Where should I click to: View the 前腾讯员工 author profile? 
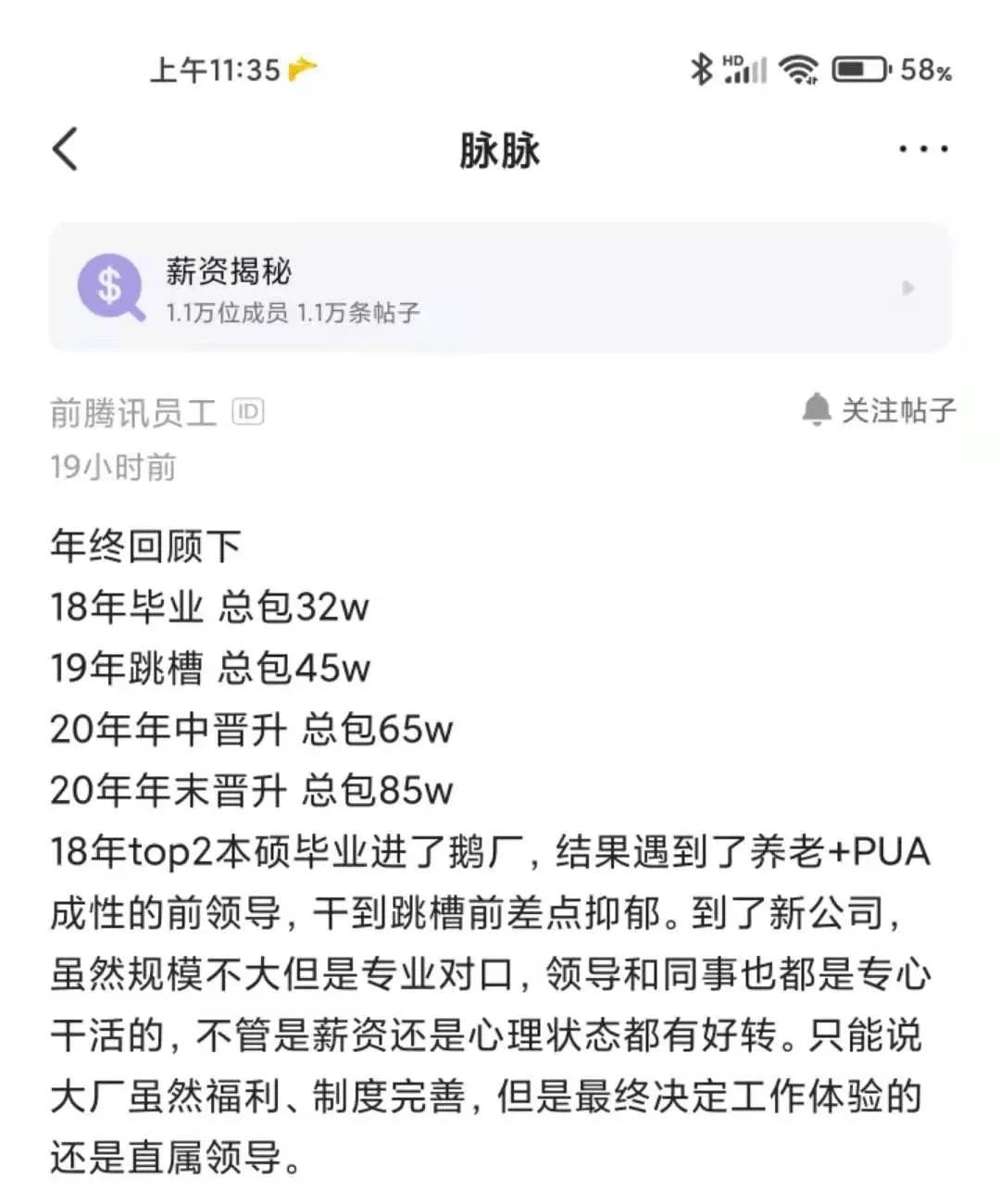pyautogui.click(x=133, y=412)
